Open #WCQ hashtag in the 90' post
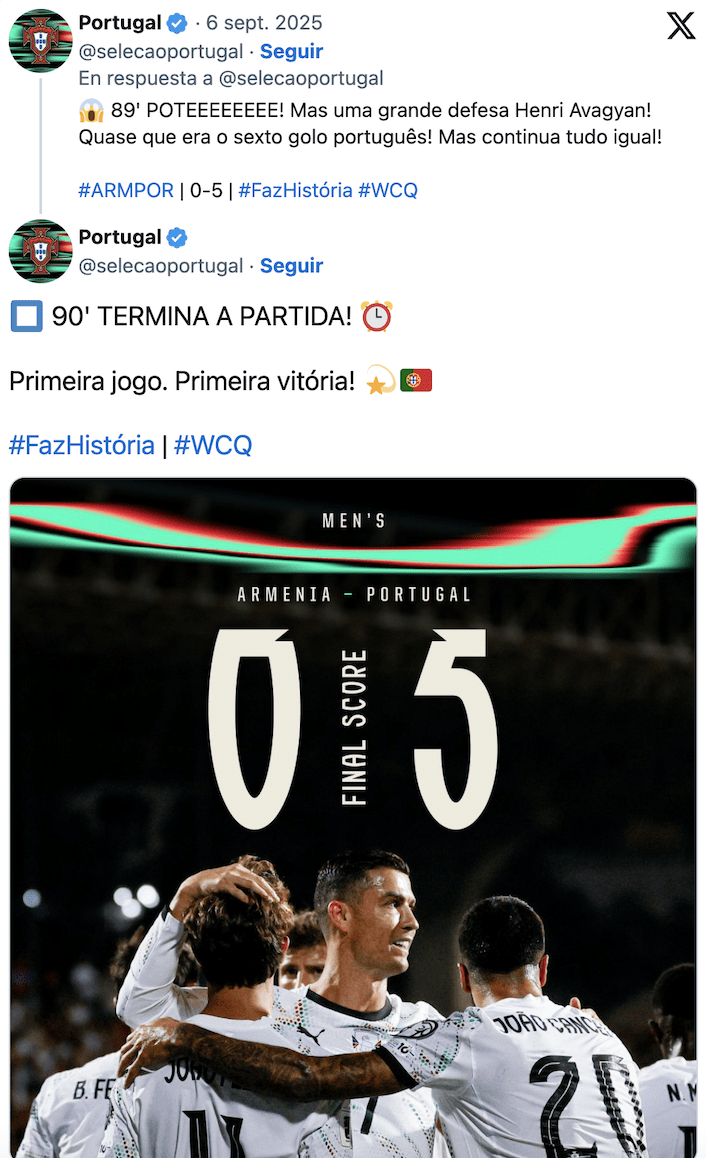 click(213, 445)
